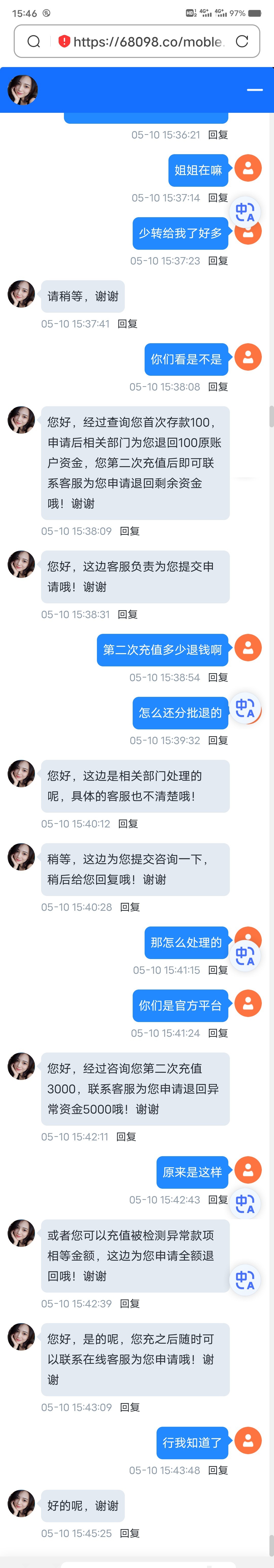
Task: Reply to the 好的呢，谢谢 message
Action: 129,1533
